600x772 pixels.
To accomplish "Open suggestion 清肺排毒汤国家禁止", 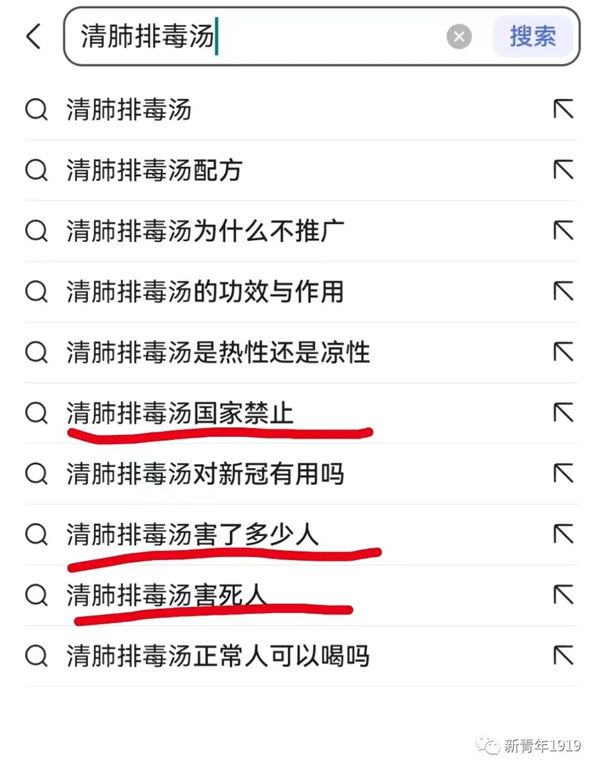I will (x=180, y=412).
